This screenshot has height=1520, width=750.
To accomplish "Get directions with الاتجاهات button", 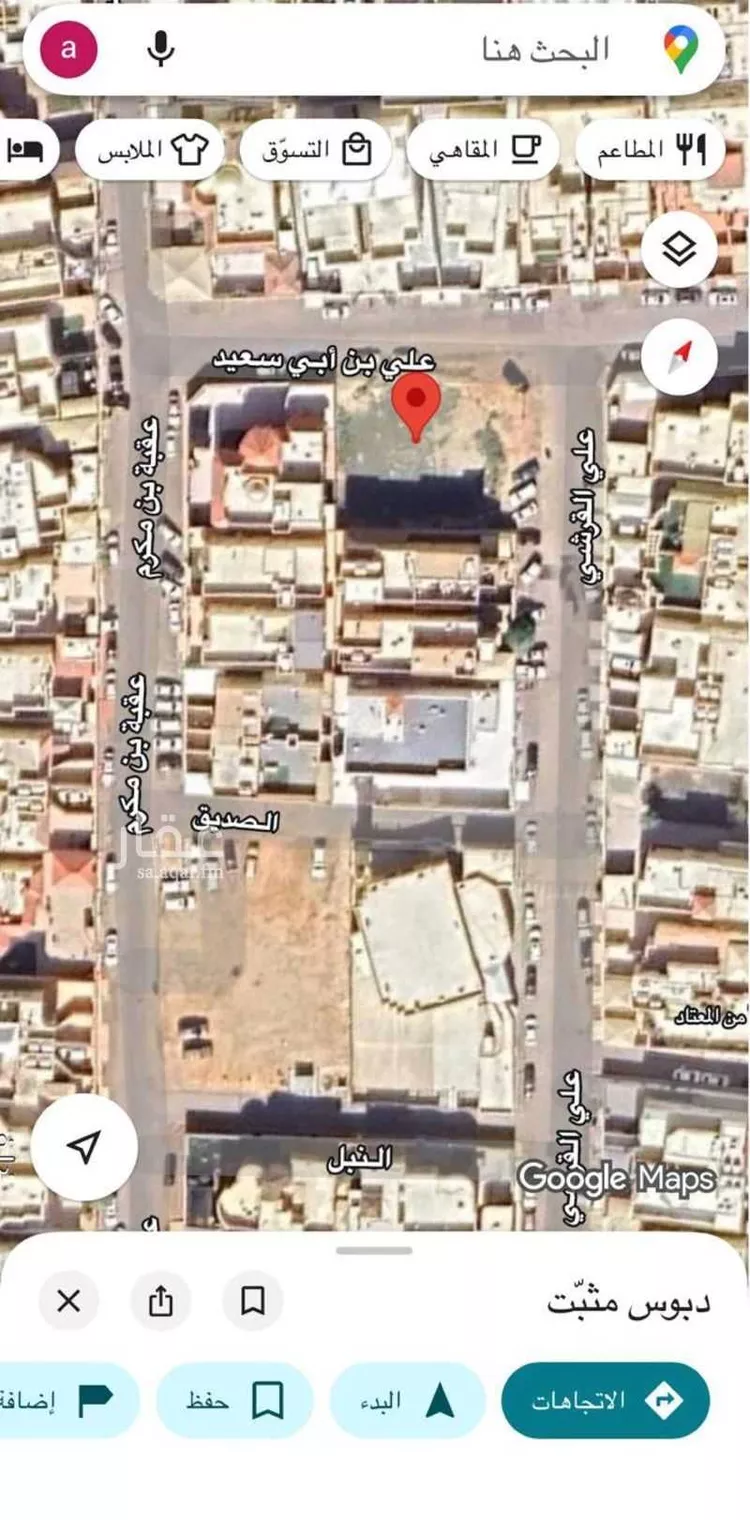I will click(x=605, y=1401).
